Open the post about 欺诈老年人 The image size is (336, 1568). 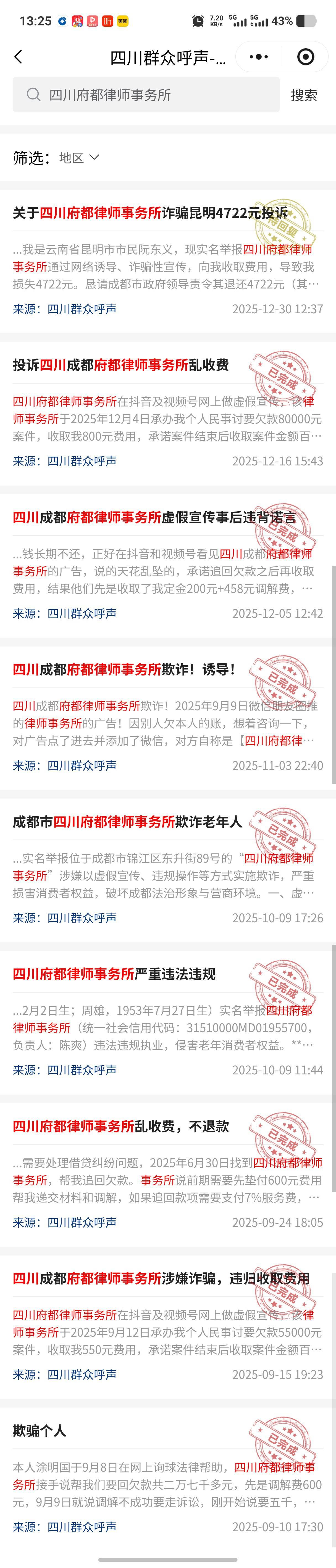click(x=127, y=822)
